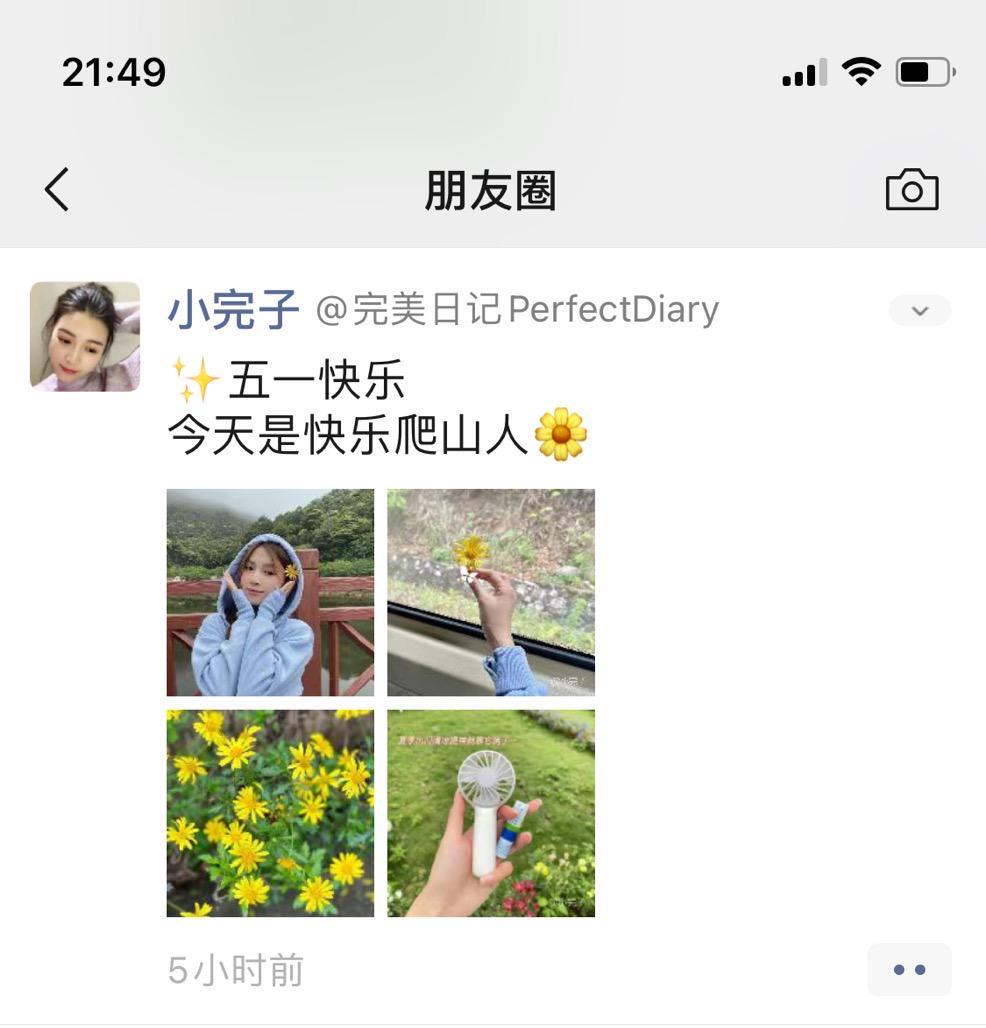986x1028 pixels.
Task: Open 小完子's profile picture
Action: (x=85, y=336)
